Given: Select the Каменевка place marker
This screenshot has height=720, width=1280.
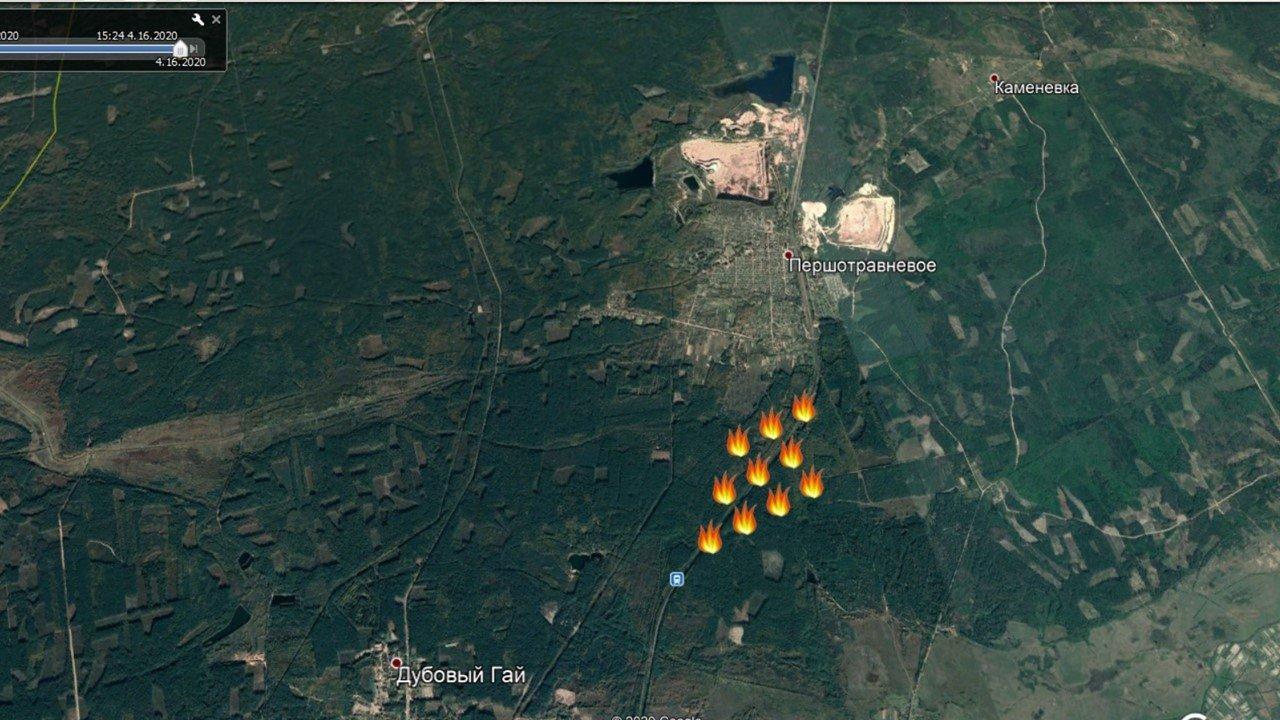Looking at the screenshot, I should (x=994, y=78).
